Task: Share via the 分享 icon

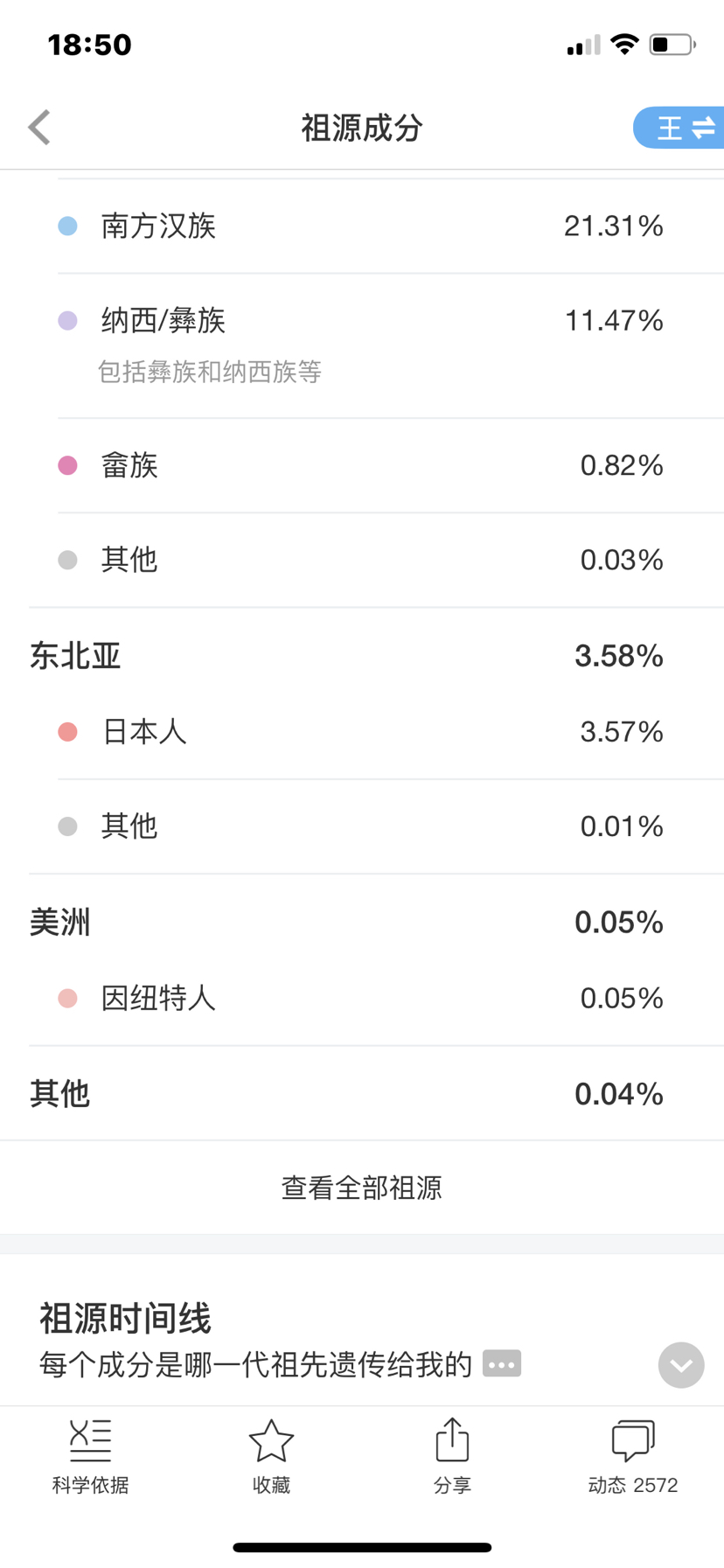Action: (452, 1457)
